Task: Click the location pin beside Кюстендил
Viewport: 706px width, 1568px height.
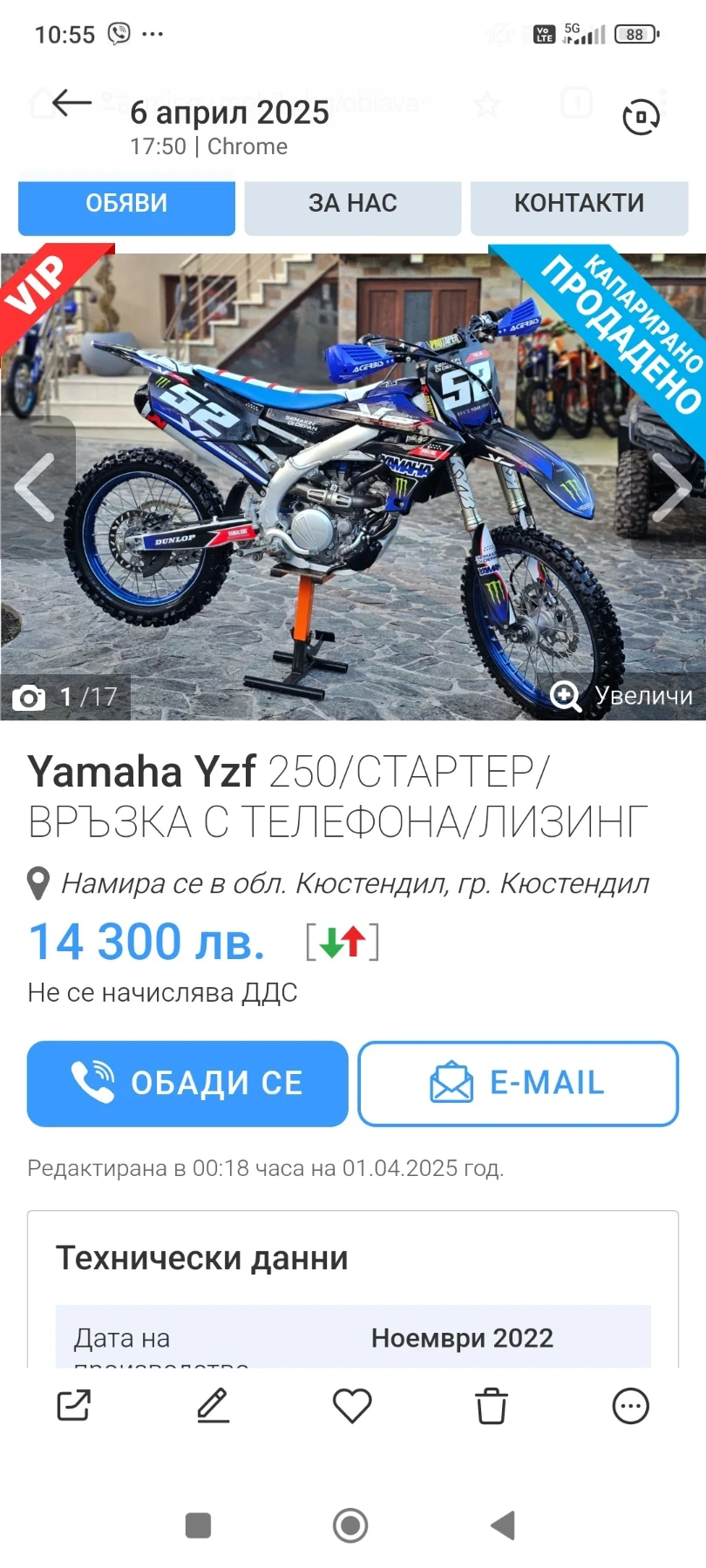Action: pyautogui.click(x=37, y=883)
